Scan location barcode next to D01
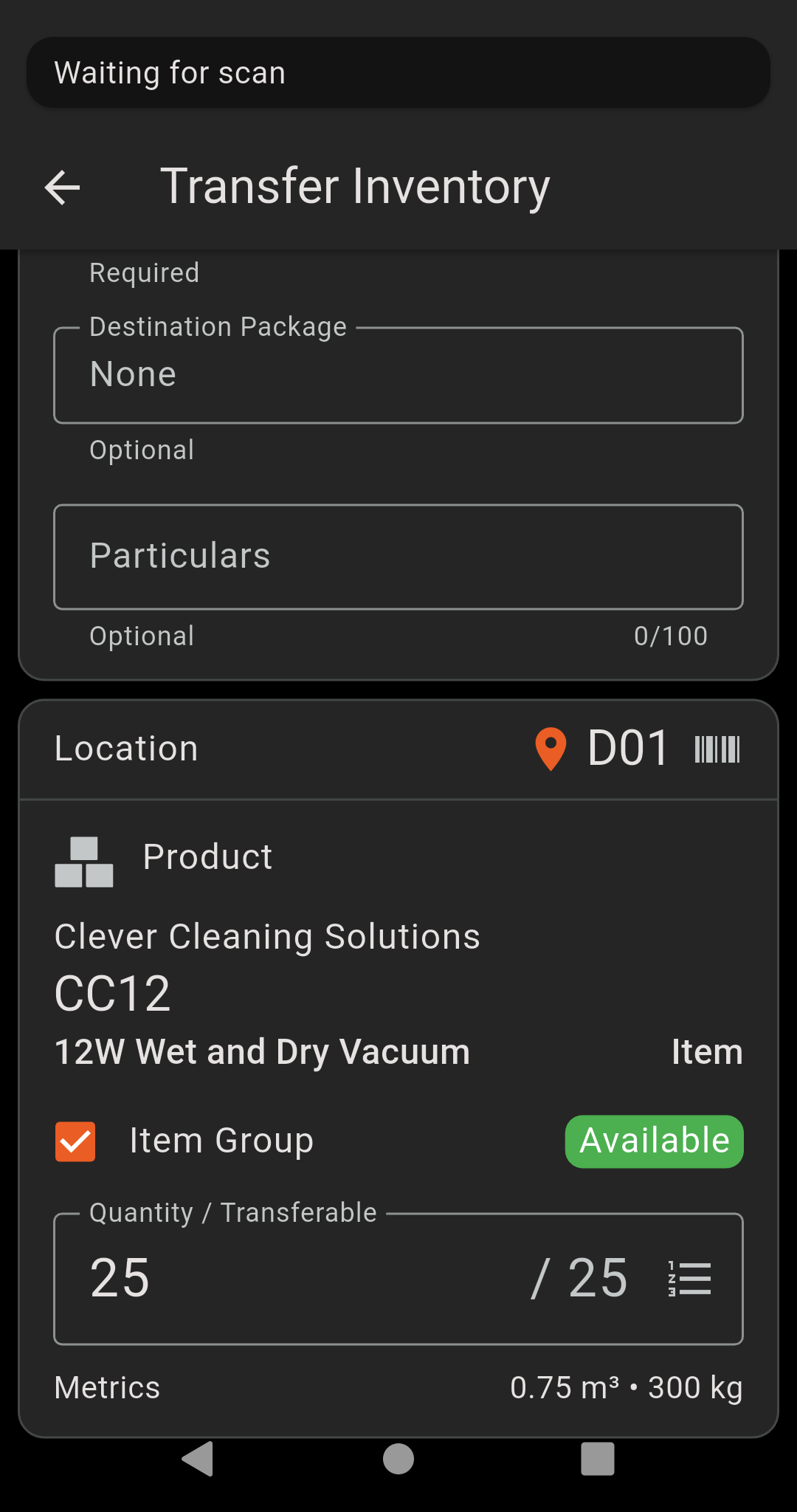The image size is (797, 1512). click(717, 749)
